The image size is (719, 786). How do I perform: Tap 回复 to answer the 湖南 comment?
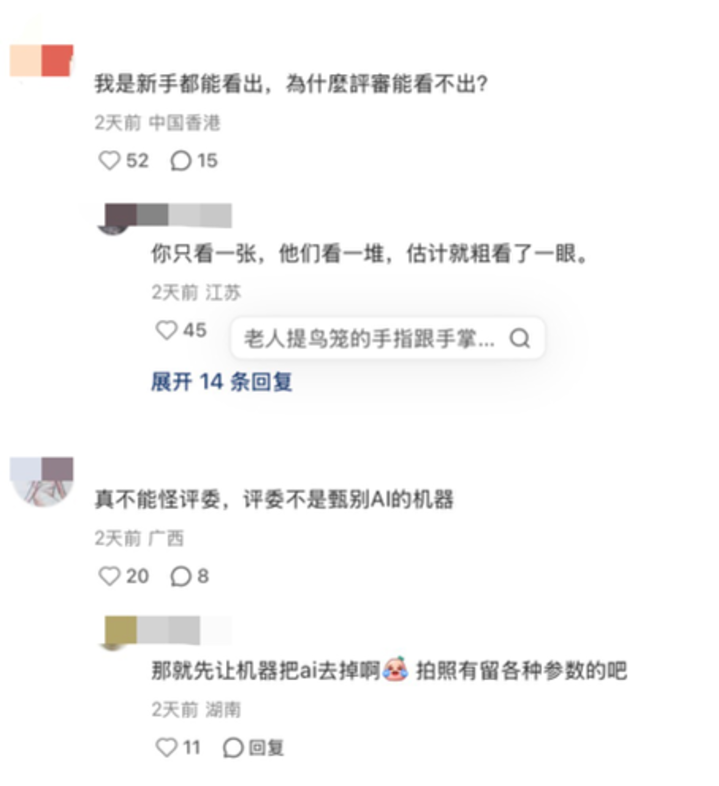pos(254,747)
